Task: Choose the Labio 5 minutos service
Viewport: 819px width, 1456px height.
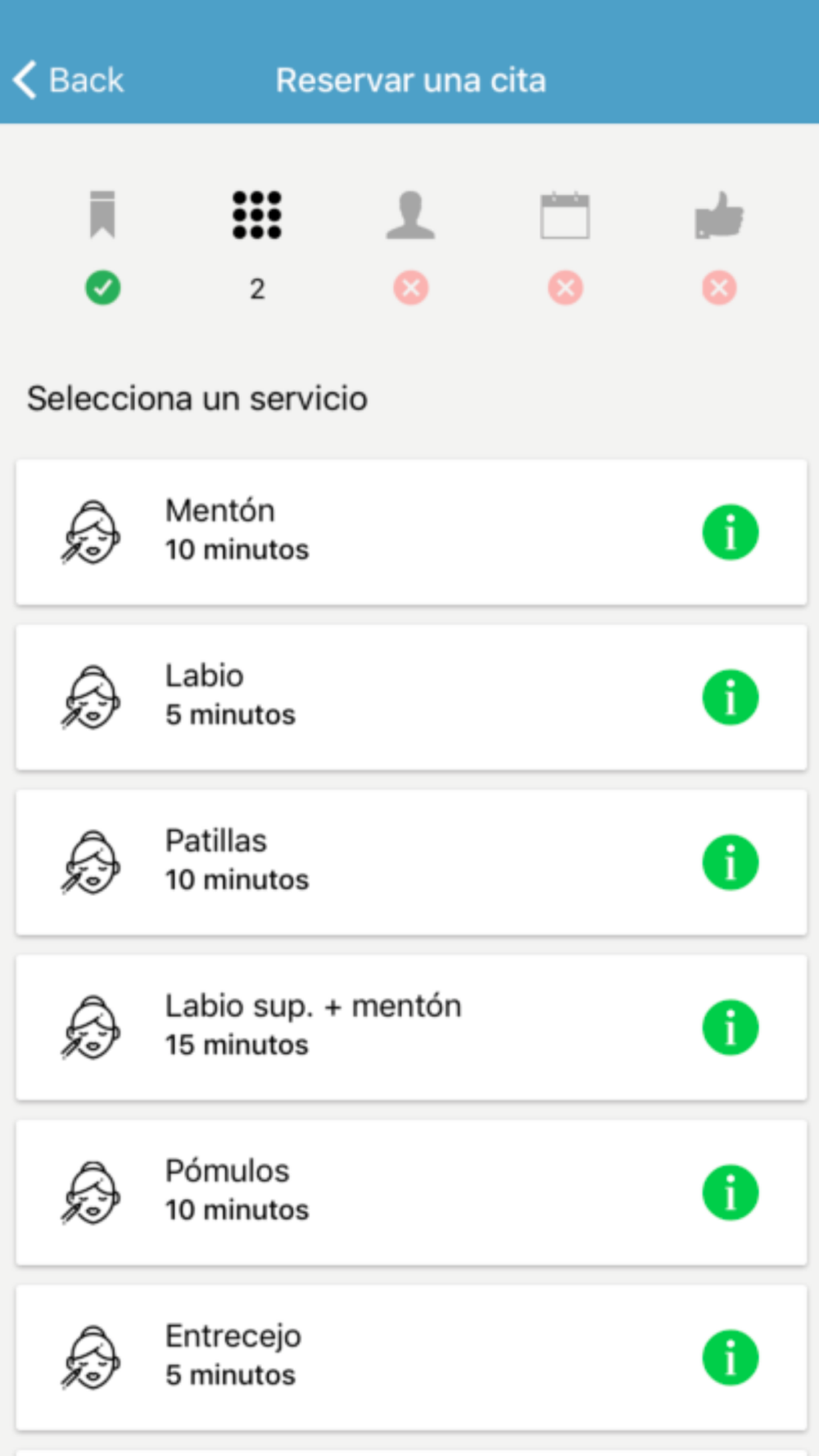Action: [x=411, y=698]
